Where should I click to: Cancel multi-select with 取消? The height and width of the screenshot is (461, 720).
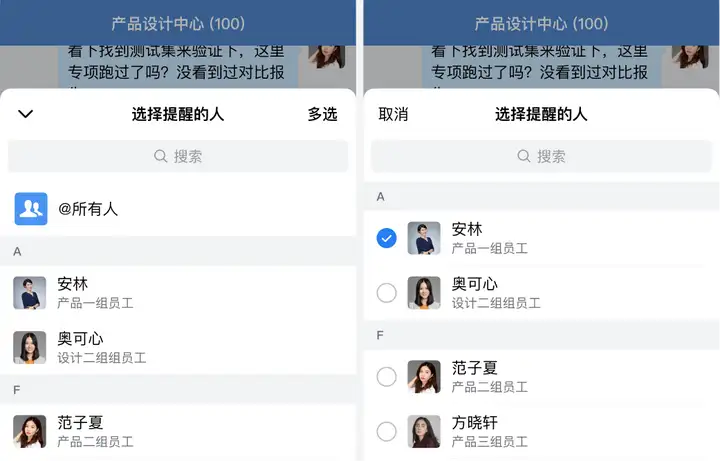pyautogui.click(x=393, y=114)
